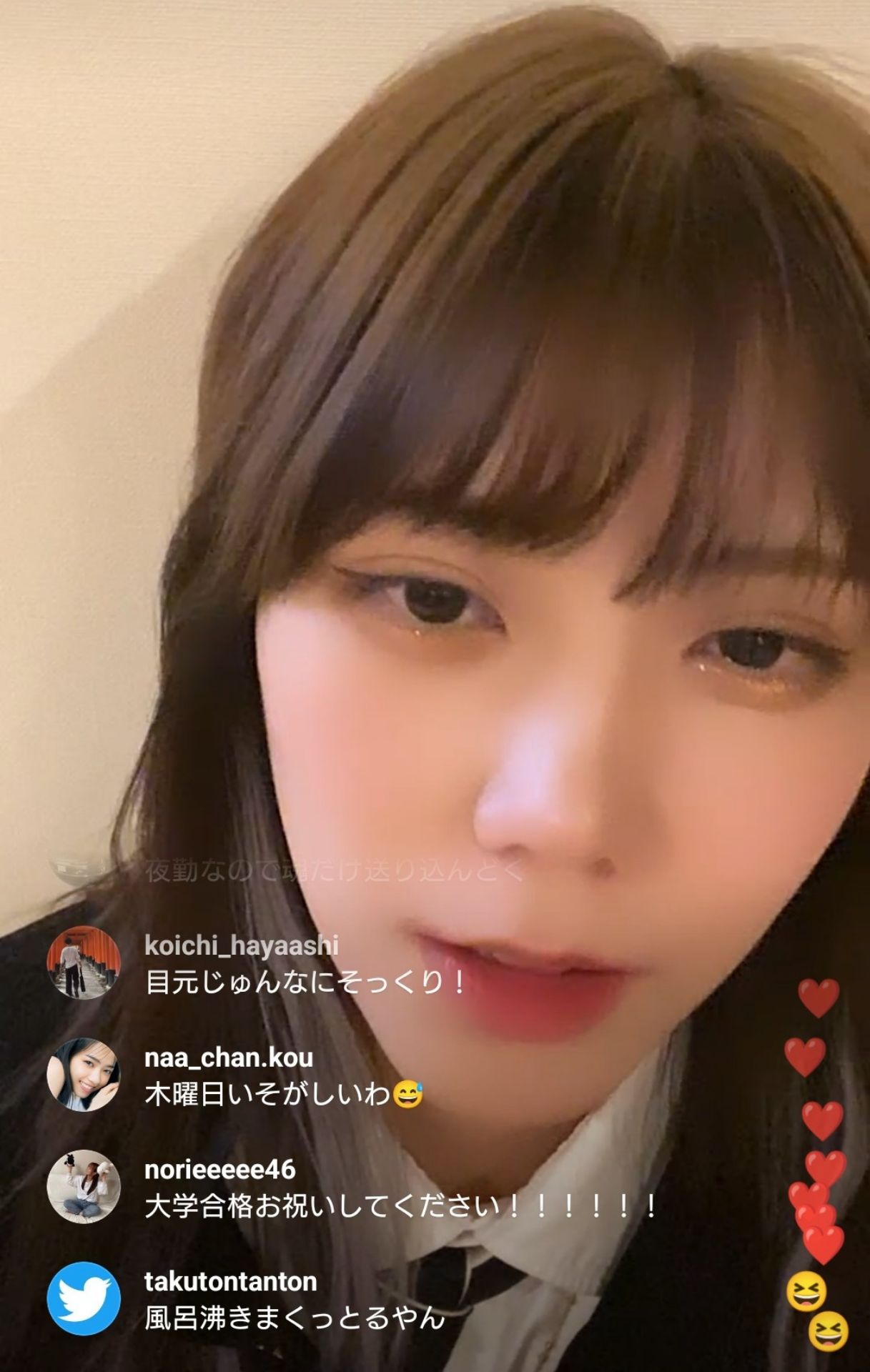Select the comment from koichi_hayaashi
Screen dimensions: 870x1372
click(305, 983)
